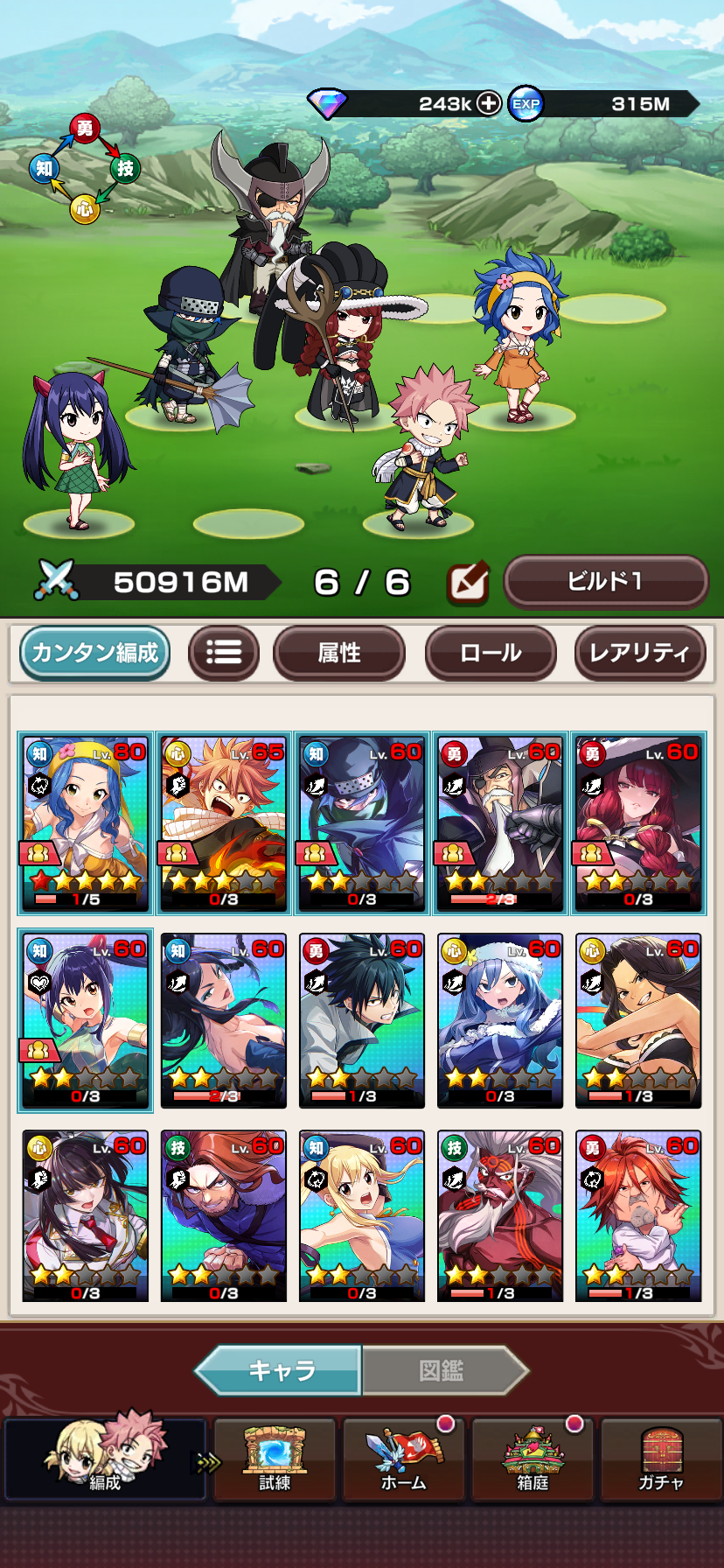
Task: Switch to the 図鑑 tab
Action: (442, 1369)
